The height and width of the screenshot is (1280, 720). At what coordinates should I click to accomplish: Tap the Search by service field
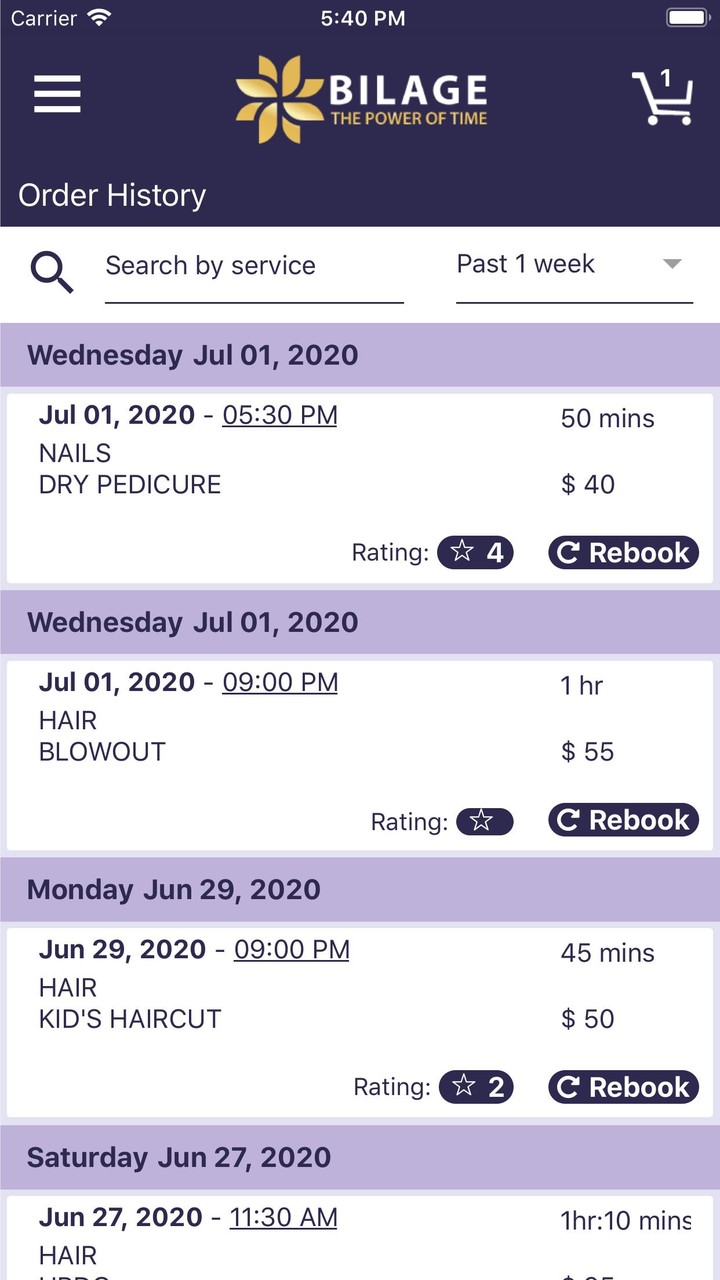click(x=254, y=266)
